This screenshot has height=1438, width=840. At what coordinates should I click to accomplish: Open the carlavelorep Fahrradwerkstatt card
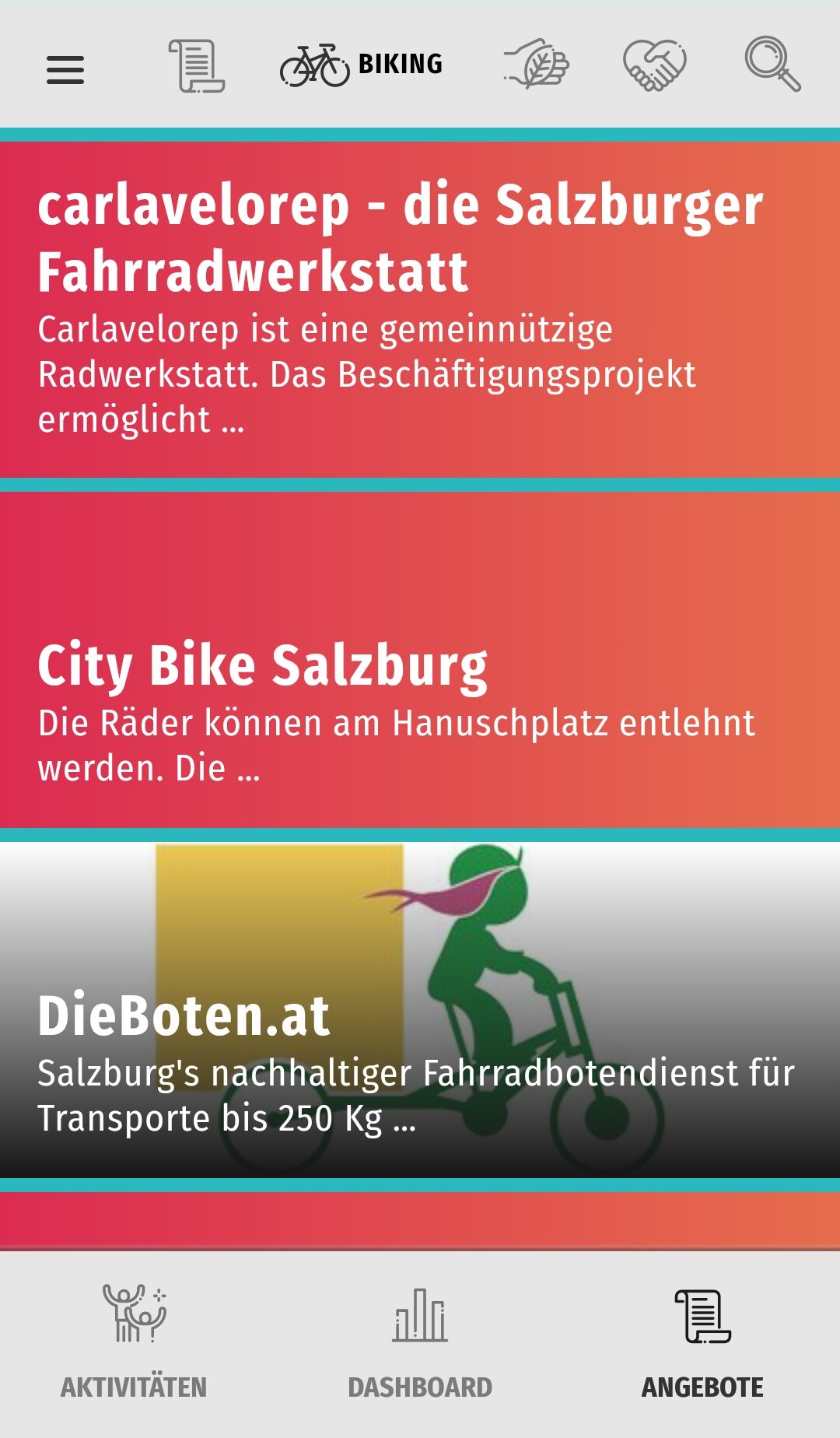click(x=420, y=310)
